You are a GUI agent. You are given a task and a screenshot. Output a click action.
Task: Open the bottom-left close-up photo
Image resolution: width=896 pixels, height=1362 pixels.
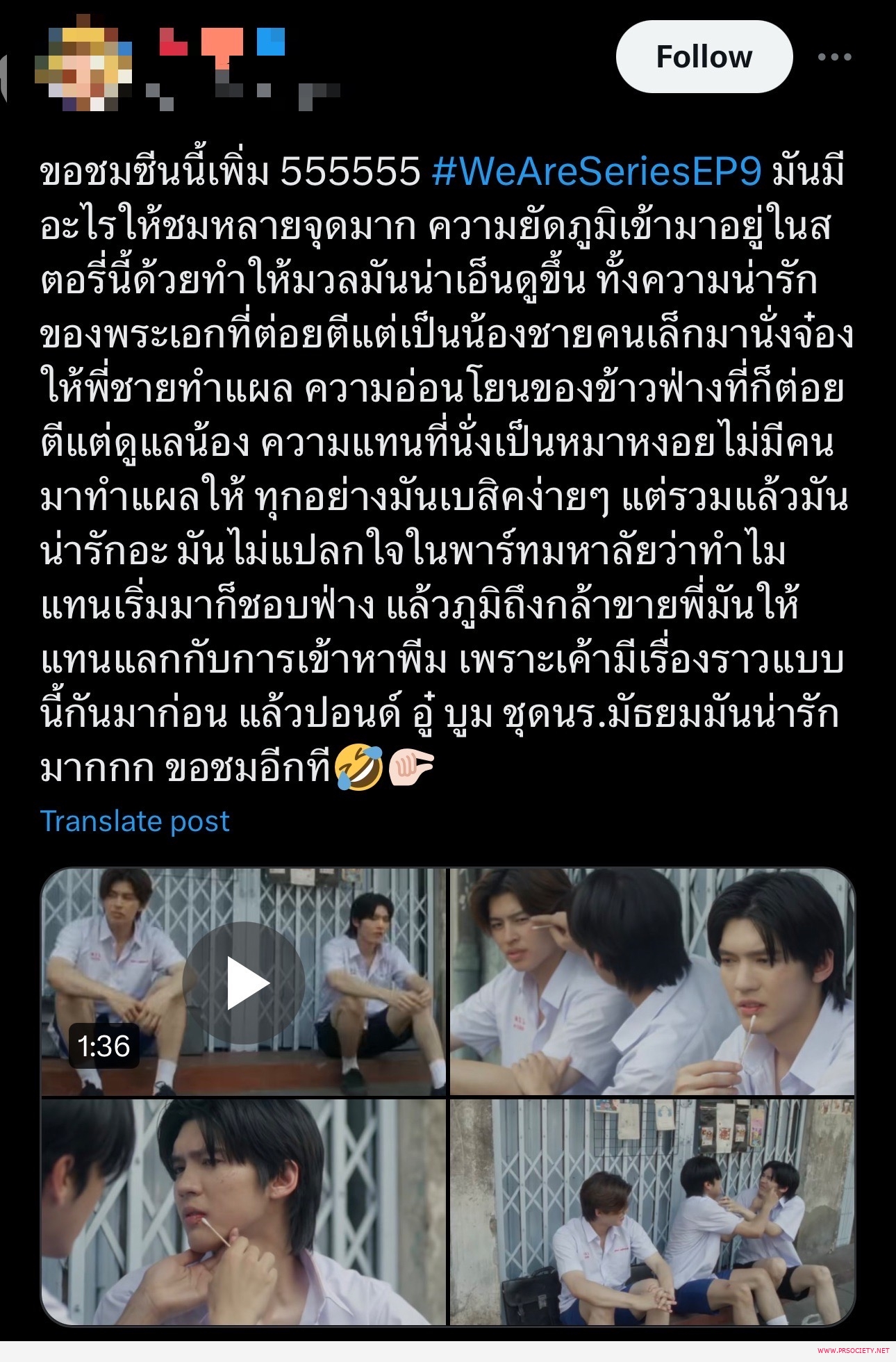(243, 1212)
